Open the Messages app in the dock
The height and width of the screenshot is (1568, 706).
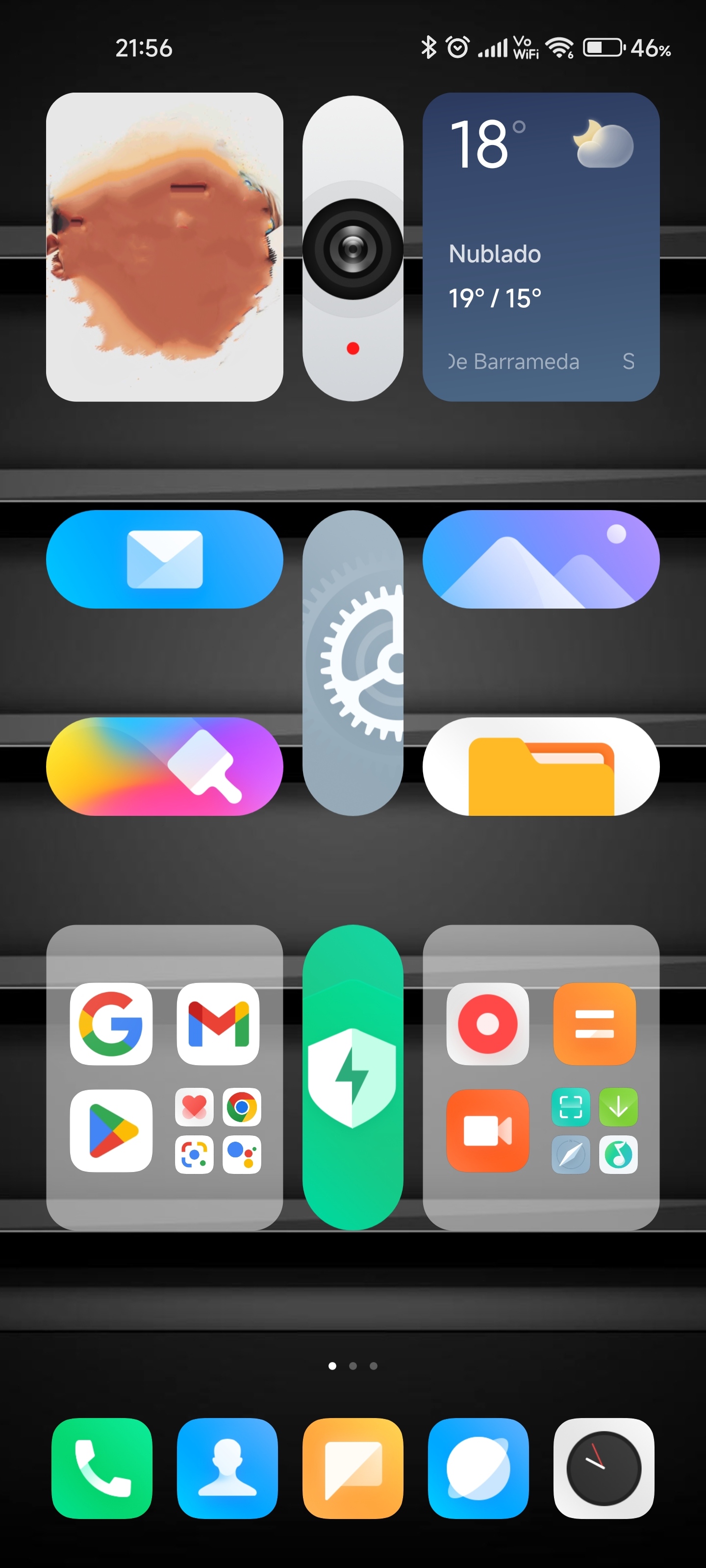[x=353, y=1468]
